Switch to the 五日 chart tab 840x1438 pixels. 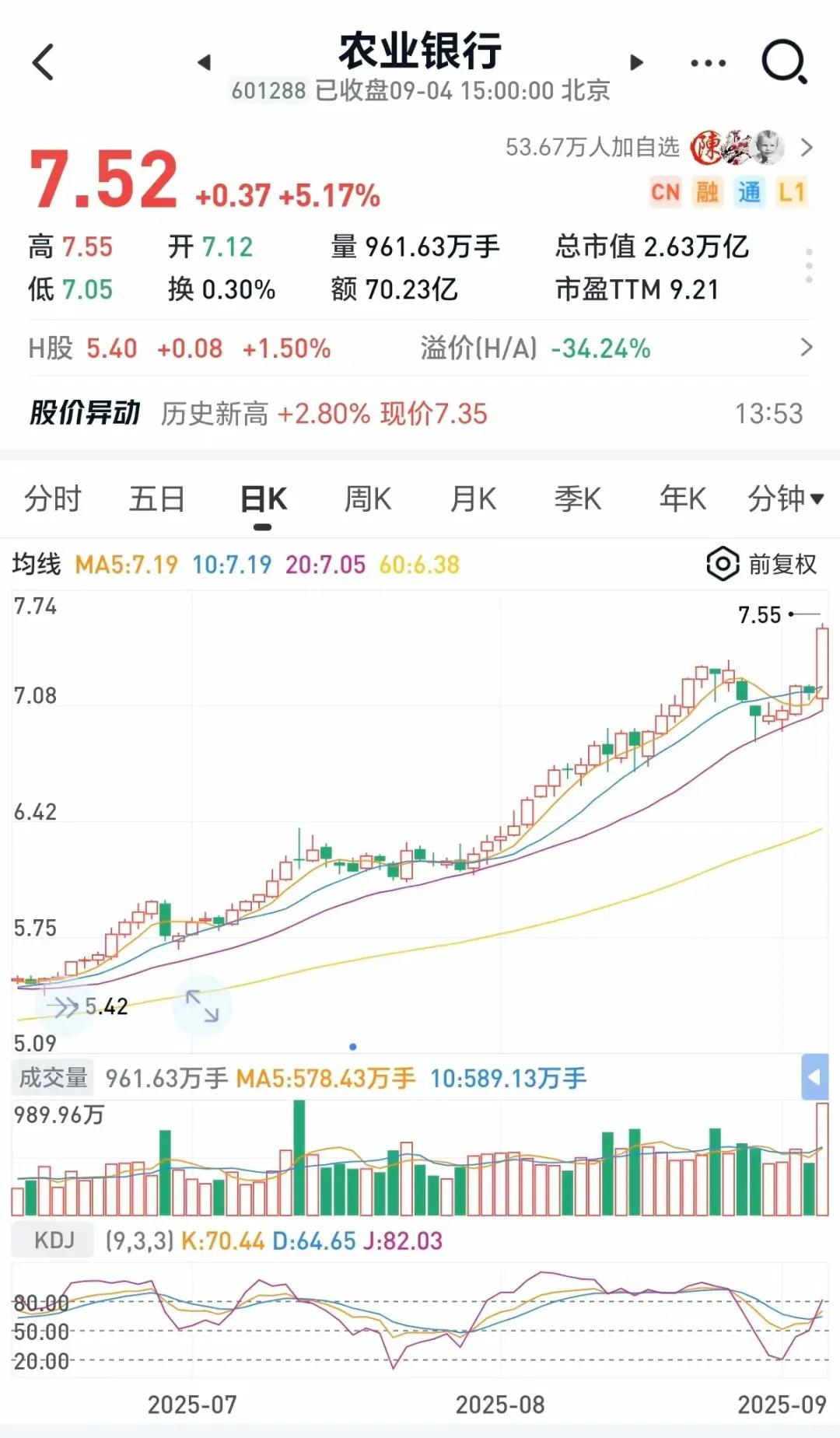tap(156, 499)
